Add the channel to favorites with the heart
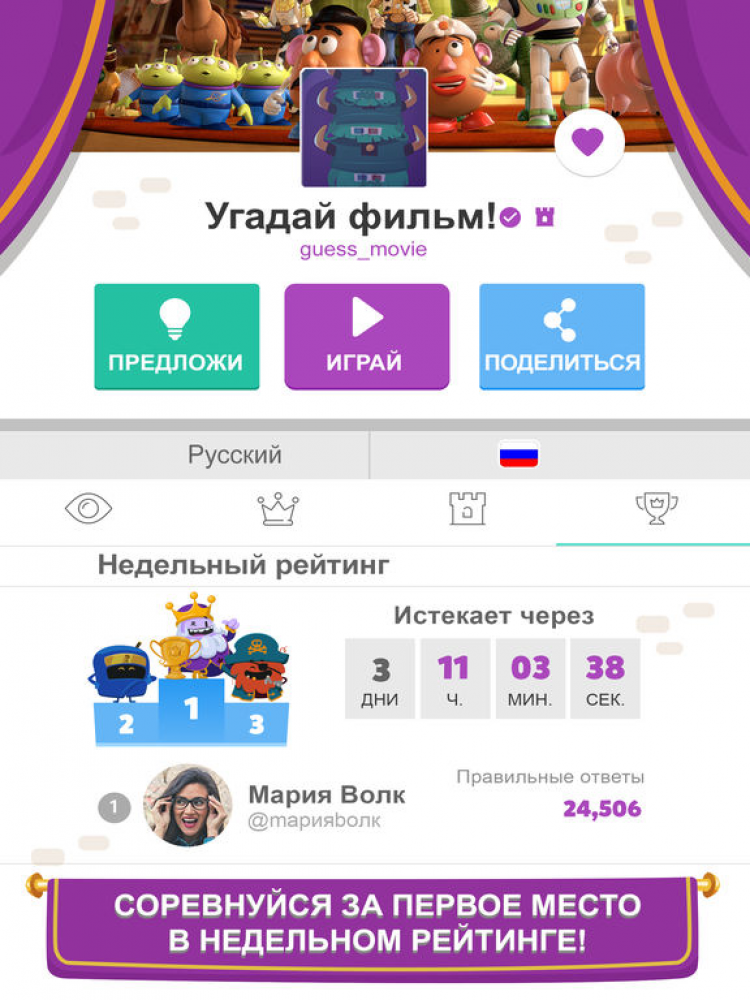 coord(588,143)
